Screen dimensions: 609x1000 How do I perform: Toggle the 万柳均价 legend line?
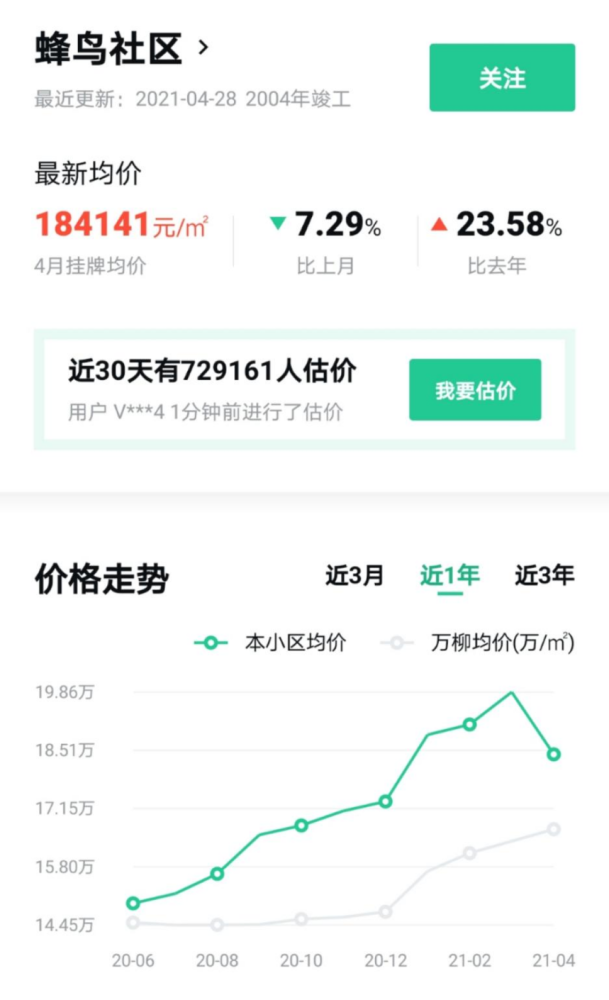[x=477, y=643]
